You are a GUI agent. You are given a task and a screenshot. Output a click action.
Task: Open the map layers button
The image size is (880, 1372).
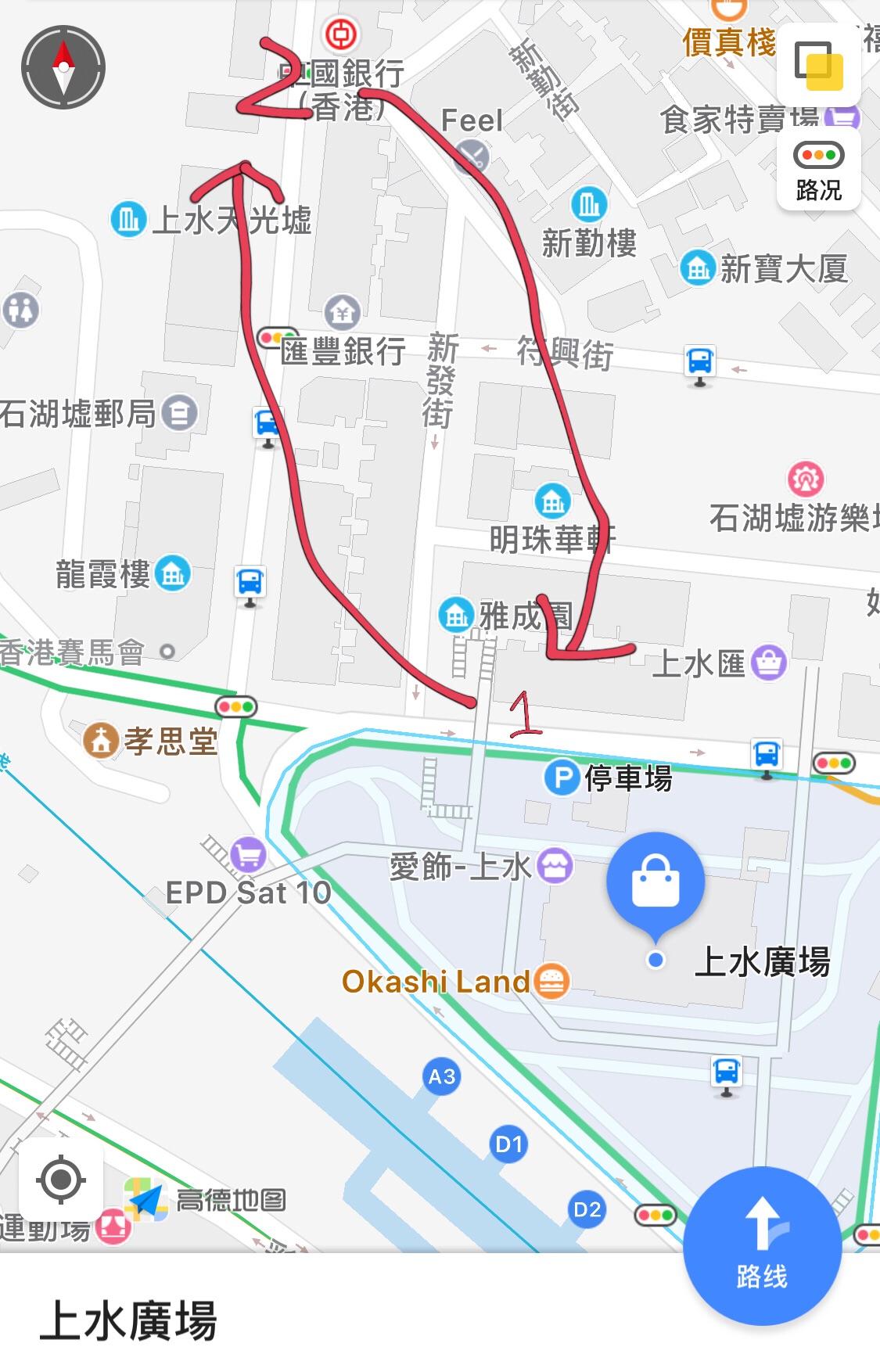click(x=818, y=65)
